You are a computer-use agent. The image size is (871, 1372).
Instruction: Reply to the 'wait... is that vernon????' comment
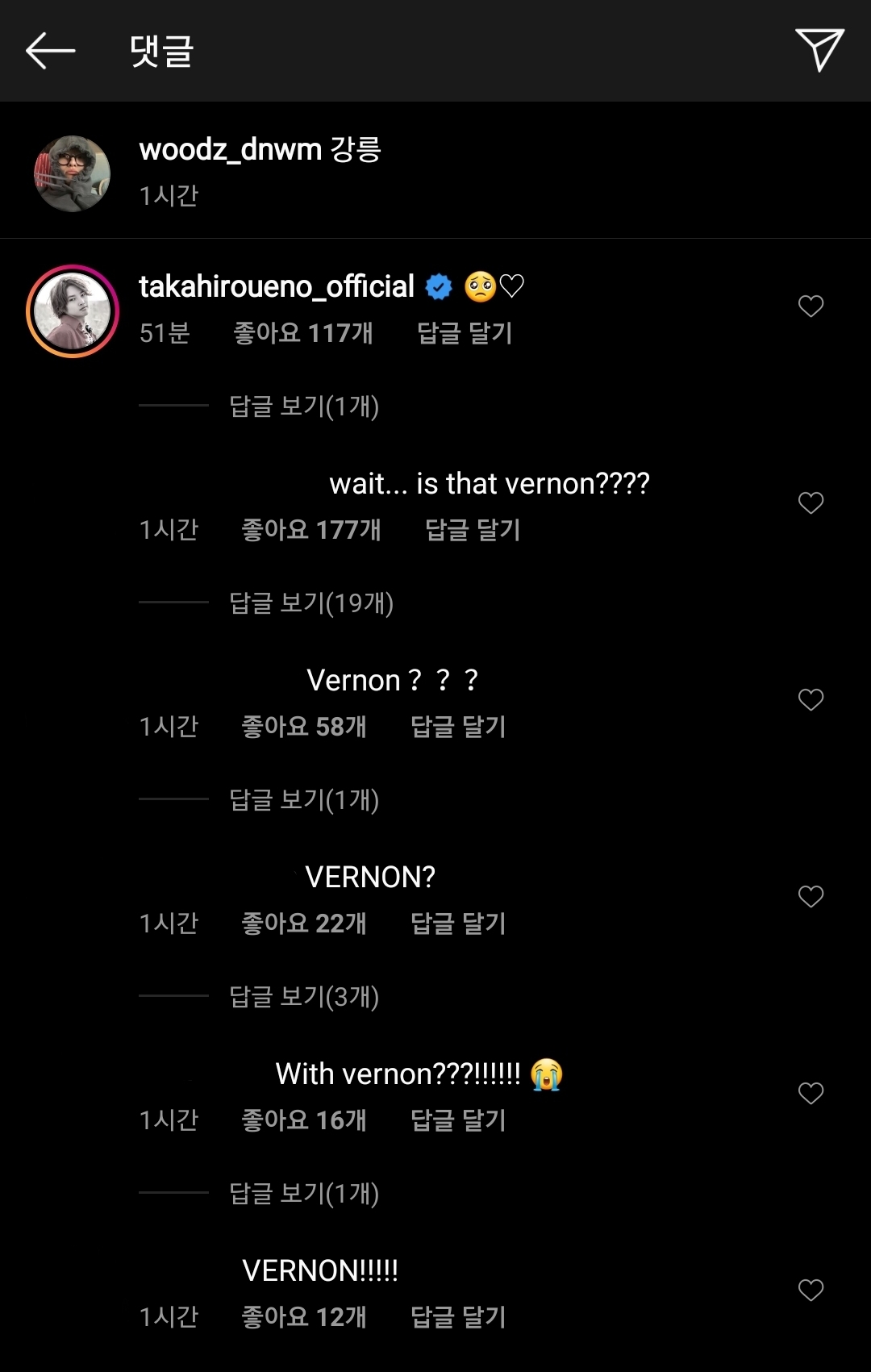(473, 530)
